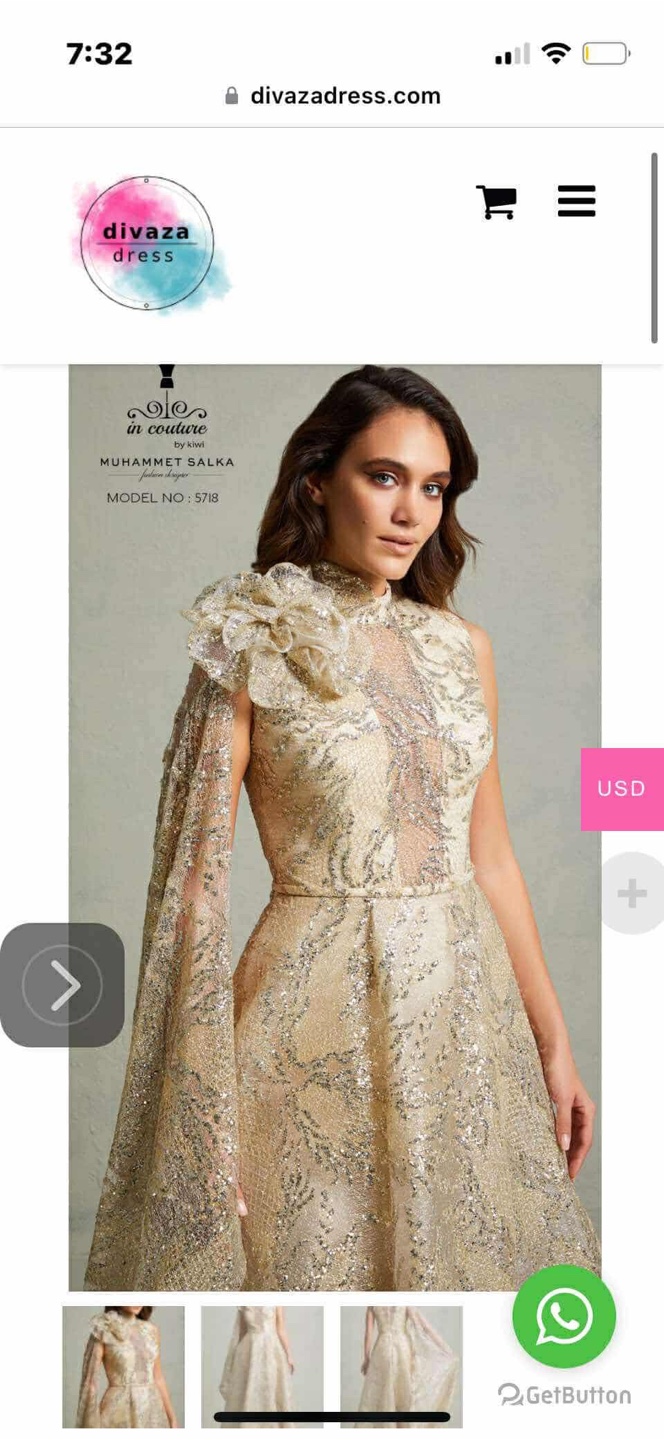This screenshot has height=1440, width=664.
Task: Open the hamburger menu
Action: point(576,201)
